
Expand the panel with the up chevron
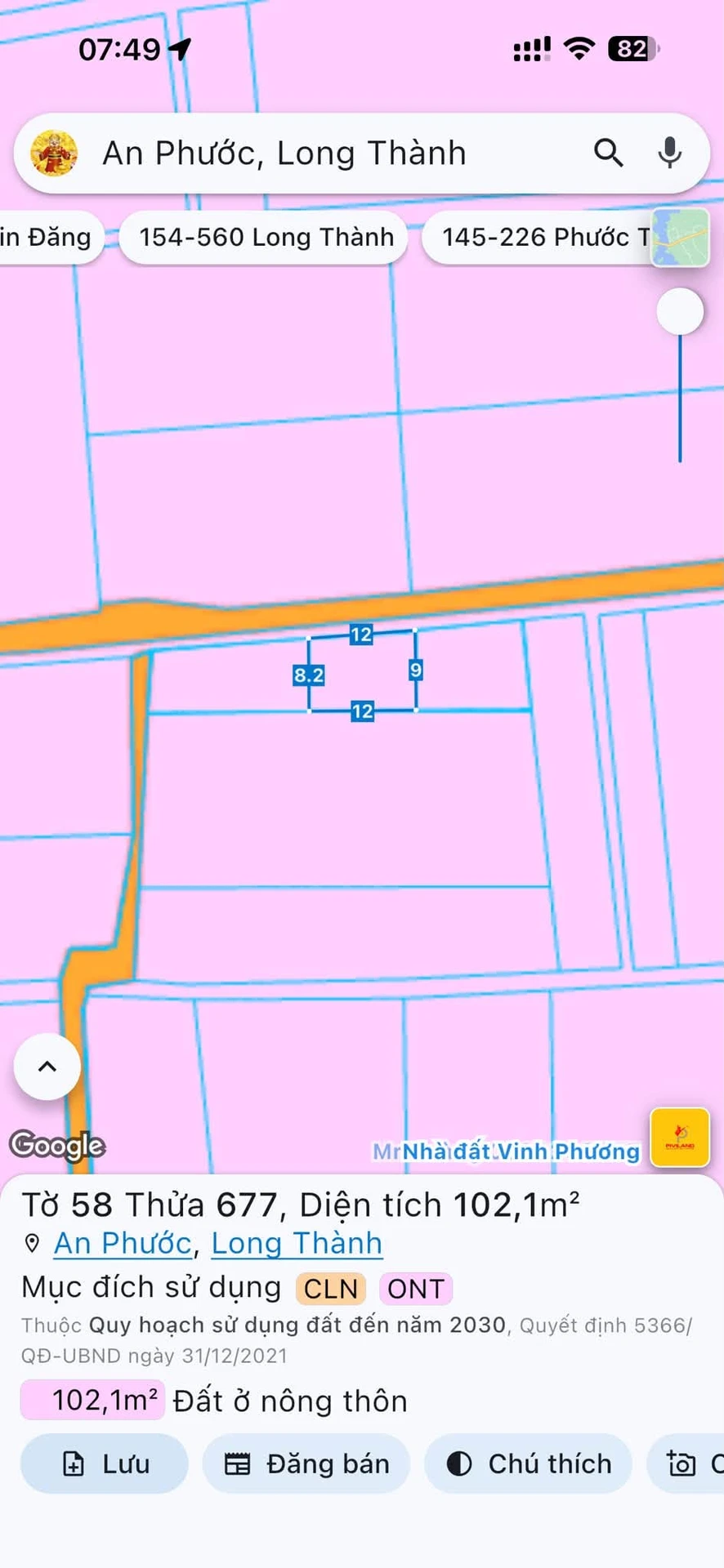[47, 1067]
